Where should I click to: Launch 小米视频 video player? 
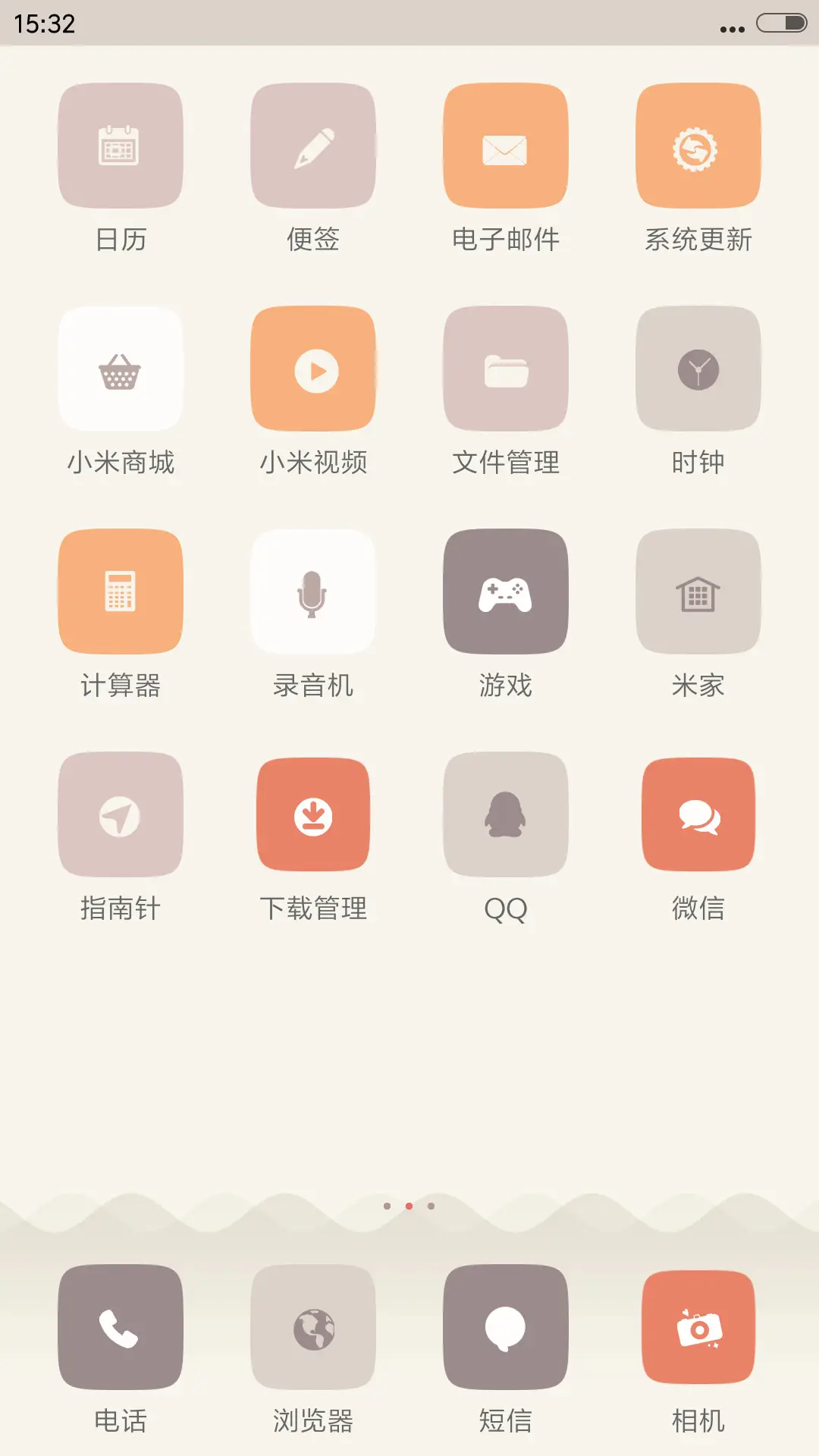click(313, 368)
